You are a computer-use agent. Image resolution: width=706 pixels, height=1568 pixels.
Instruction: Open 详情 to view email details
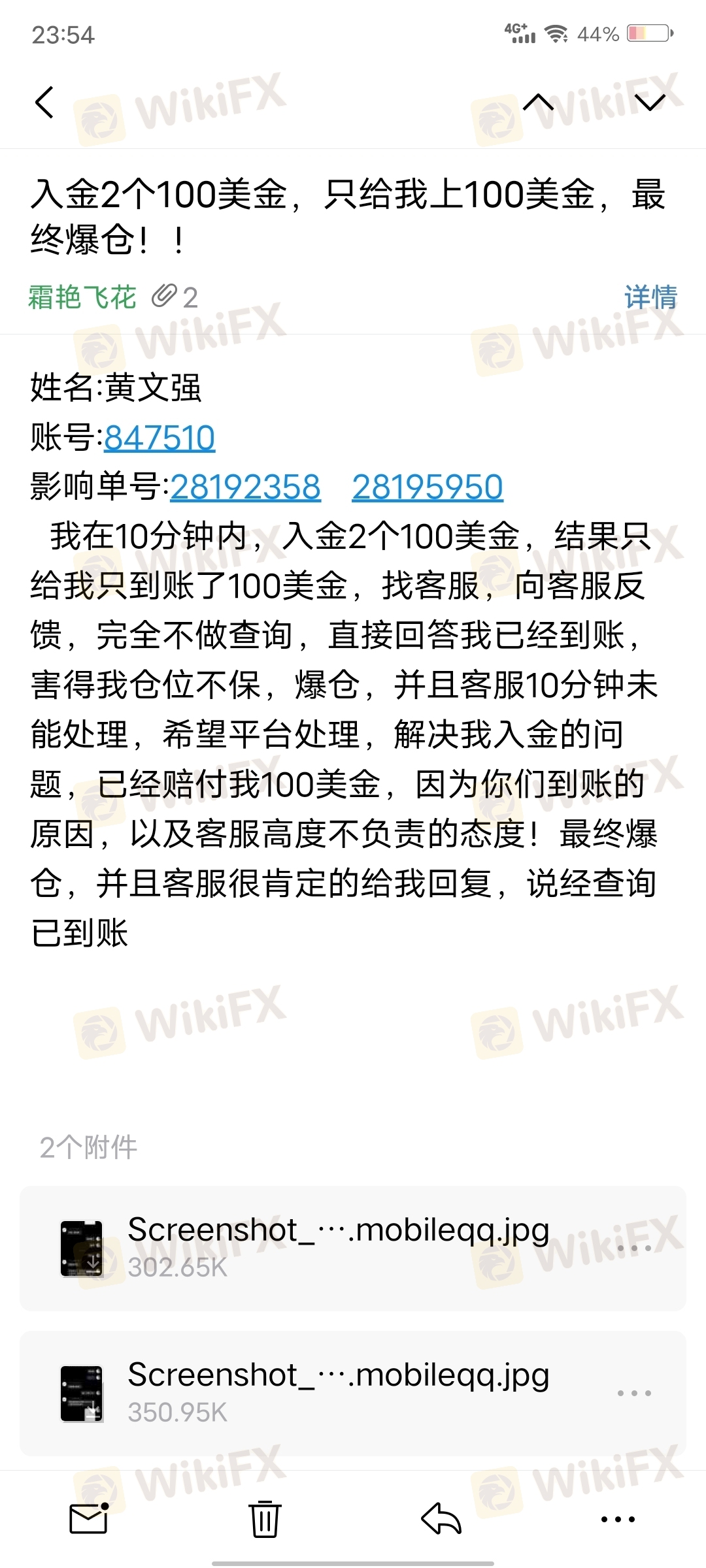tap(650, 297)
